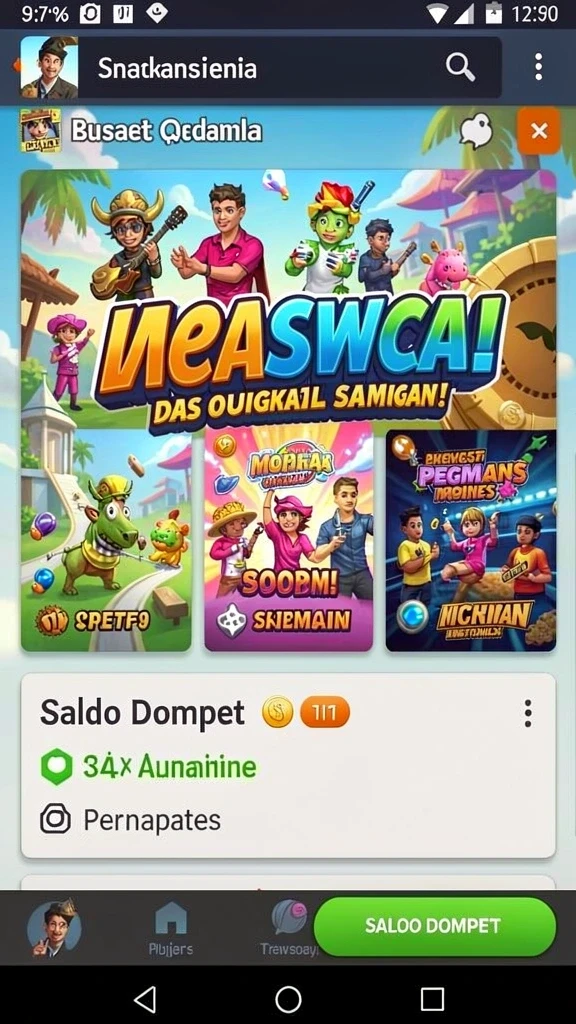The image size is (576, 1024).
Task: Open the profile picture in the top bar
Action: tap(49, 67)
